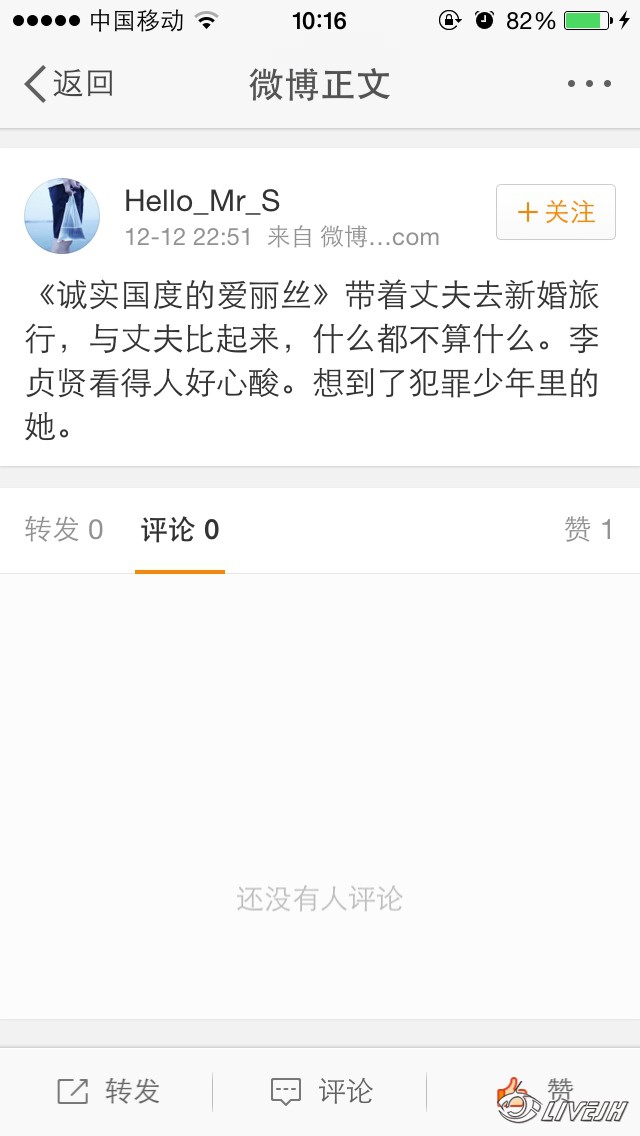Open the Hello_Mr_S username
The image size is (640, 1136).
tap(202, 201)
